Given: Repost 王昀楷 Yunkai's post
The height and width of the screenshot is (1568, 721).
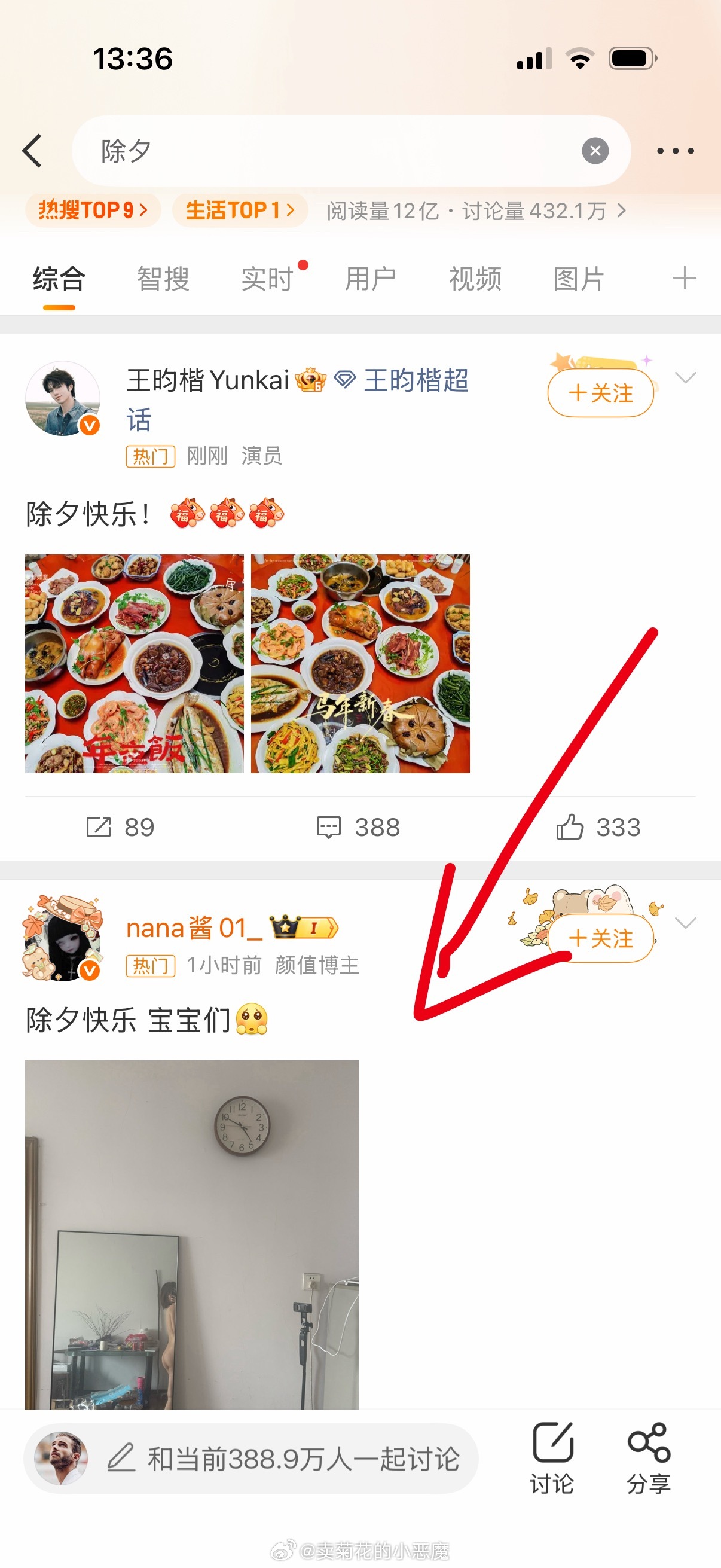Looking at the screenshot, I should [x=120, y=827].
